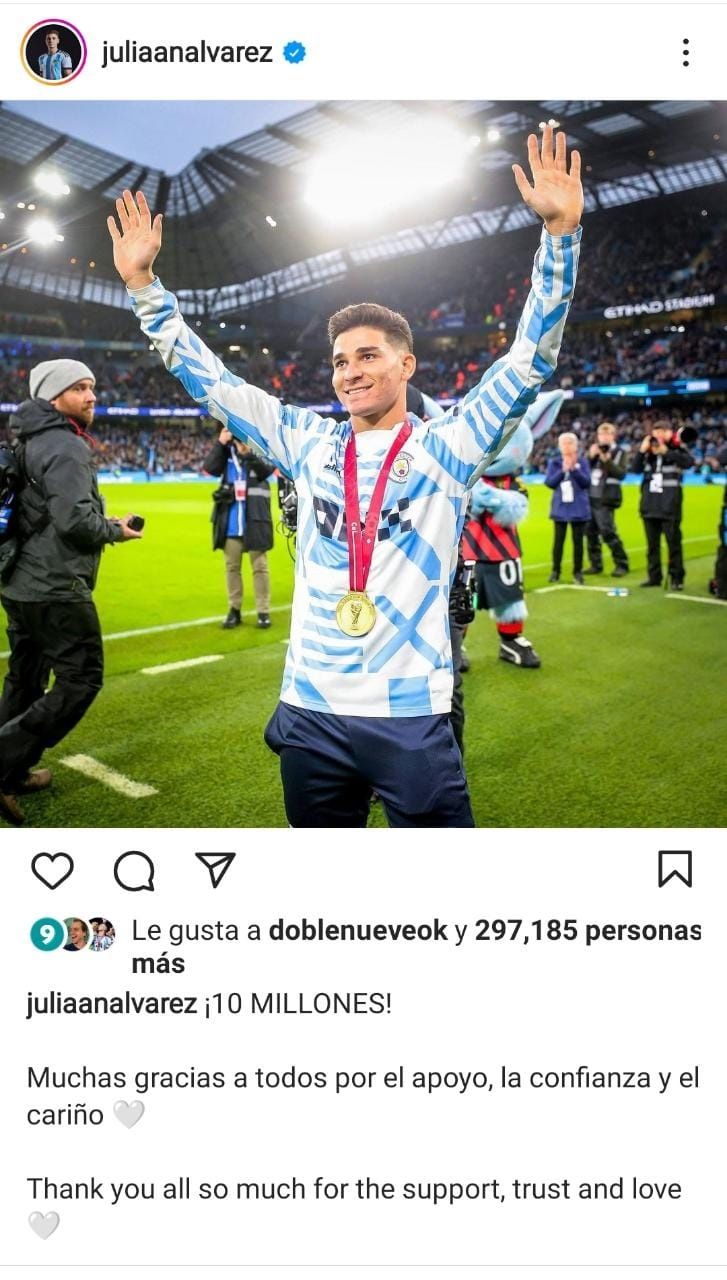Open the juliaanalvarez username in the caption
Screen dimensions: 727x1280
[x=111, y=1004]
